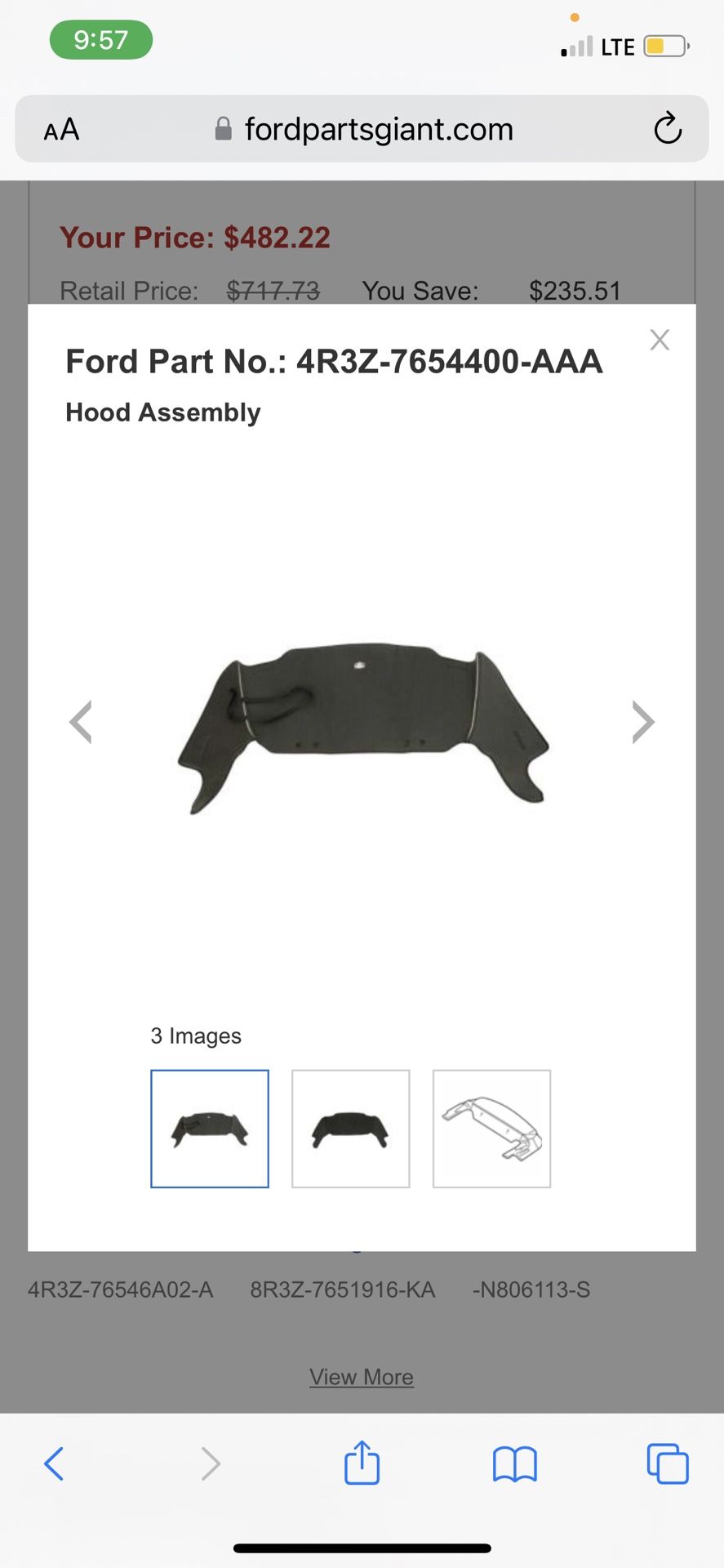Select the first image thumbnail
Screen dimensions: 724x1568
(x=210, y=1129)
